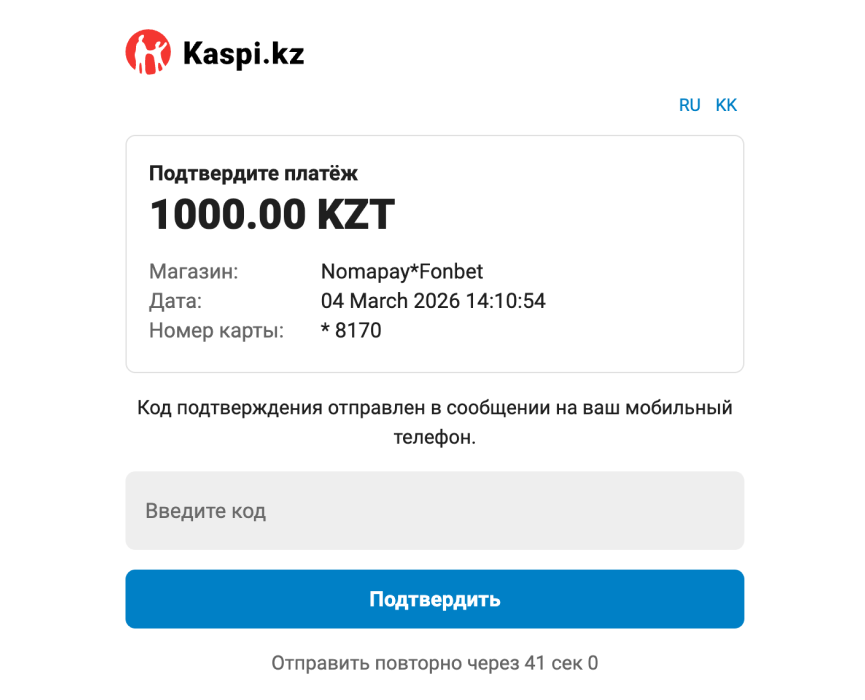Viewport: 865px width, 700px height.
Task: Focus the Введите код input field
Action: [434, 511]
